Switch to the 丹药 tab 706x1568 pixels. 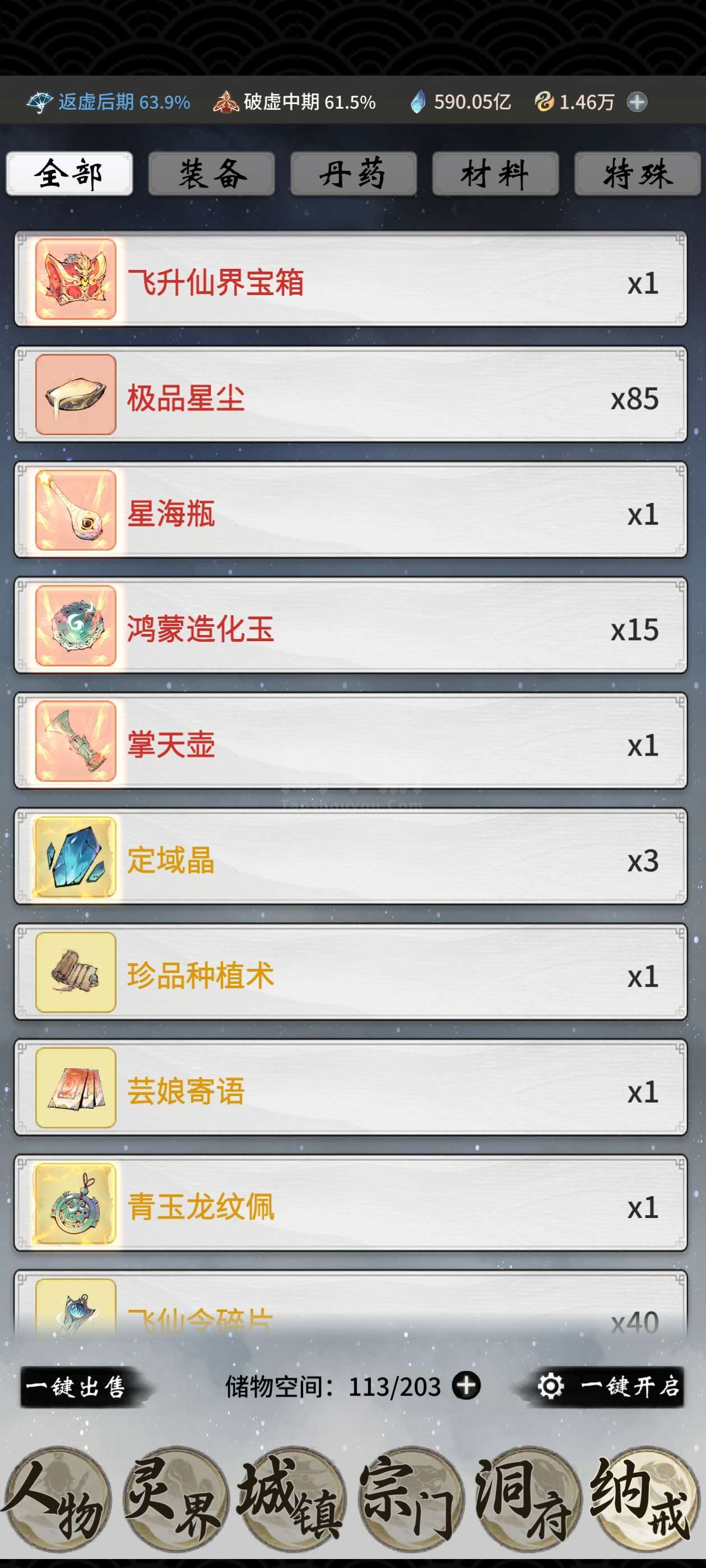coord(354,174)
